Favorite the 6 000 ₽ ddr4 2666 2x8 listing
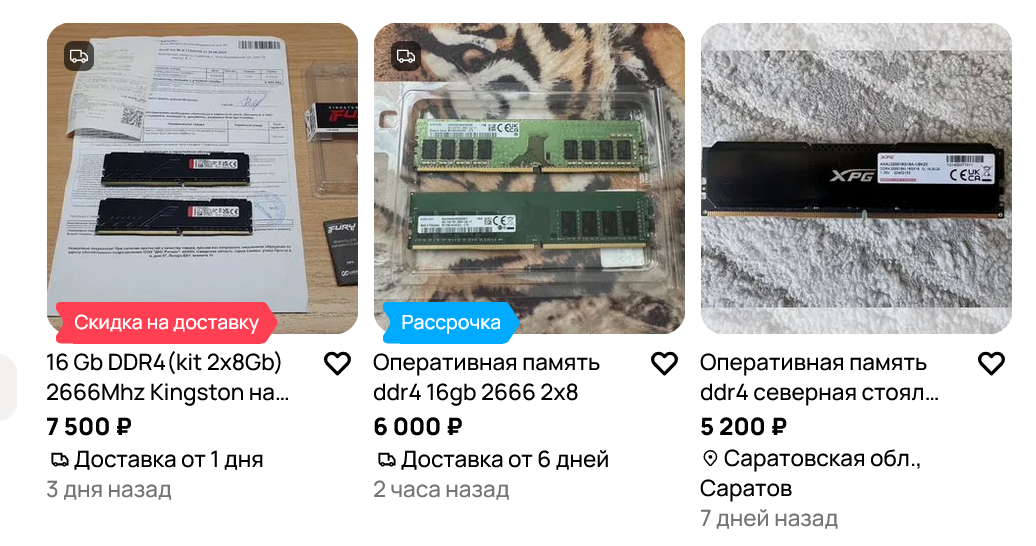Screen dimensions: 1036x546 coord(665,364)
